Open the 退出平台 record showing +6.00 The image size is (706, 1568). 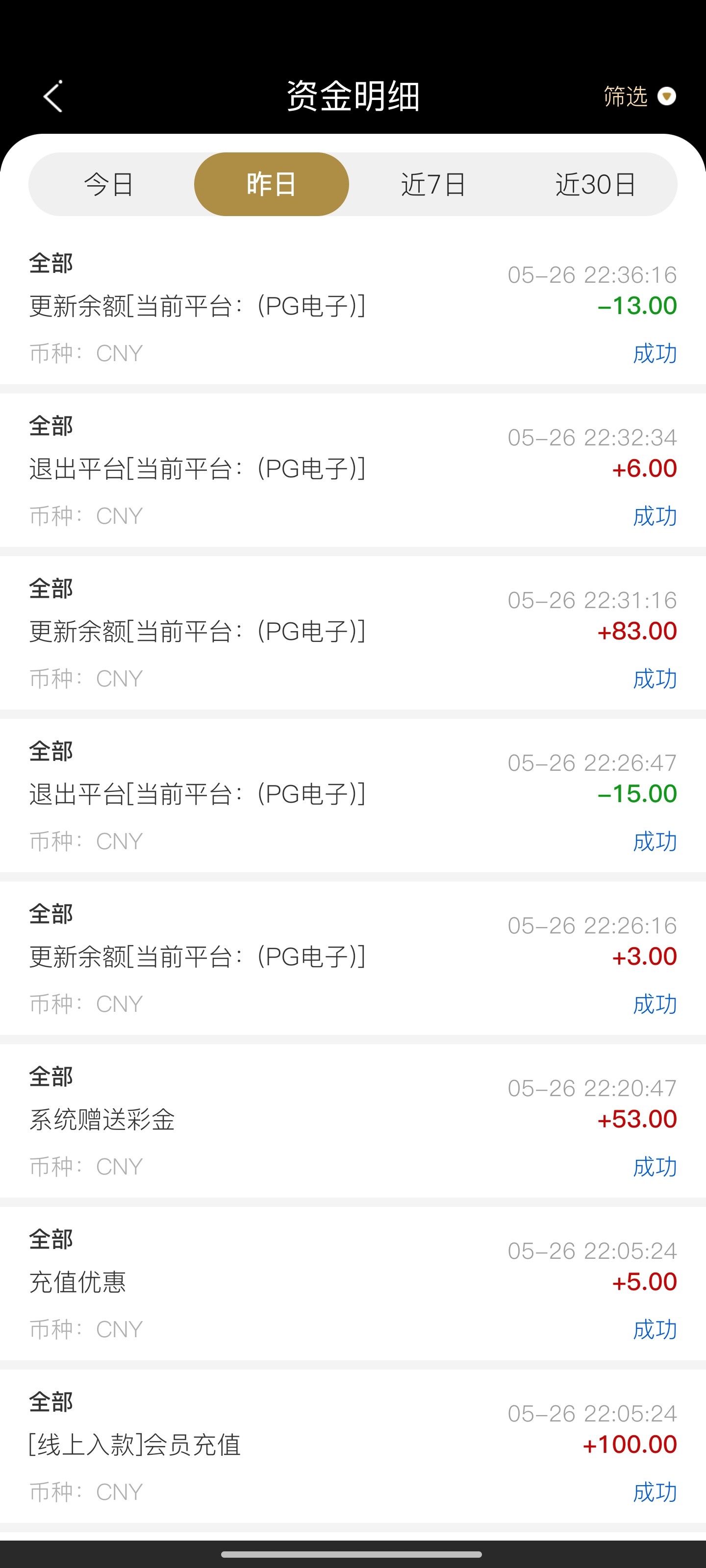[x=196, y=469]
